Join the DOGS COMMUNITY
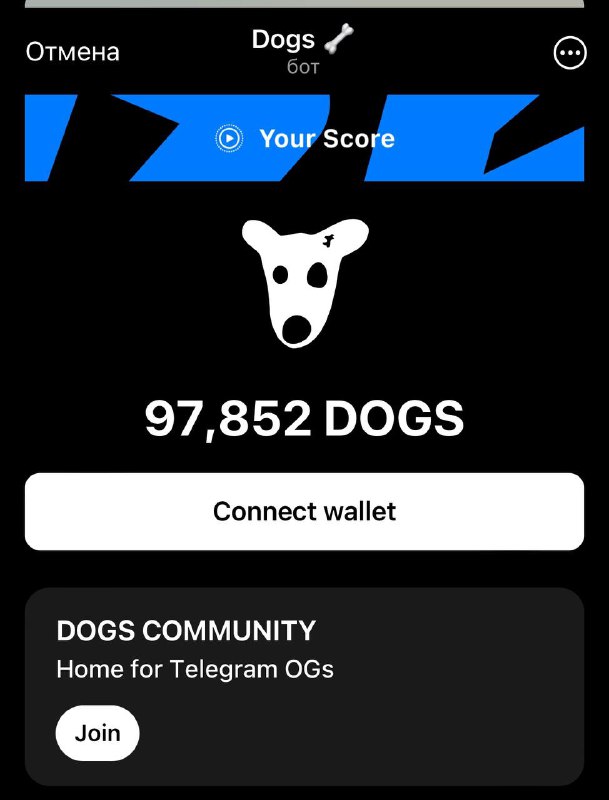 [98, 733]
